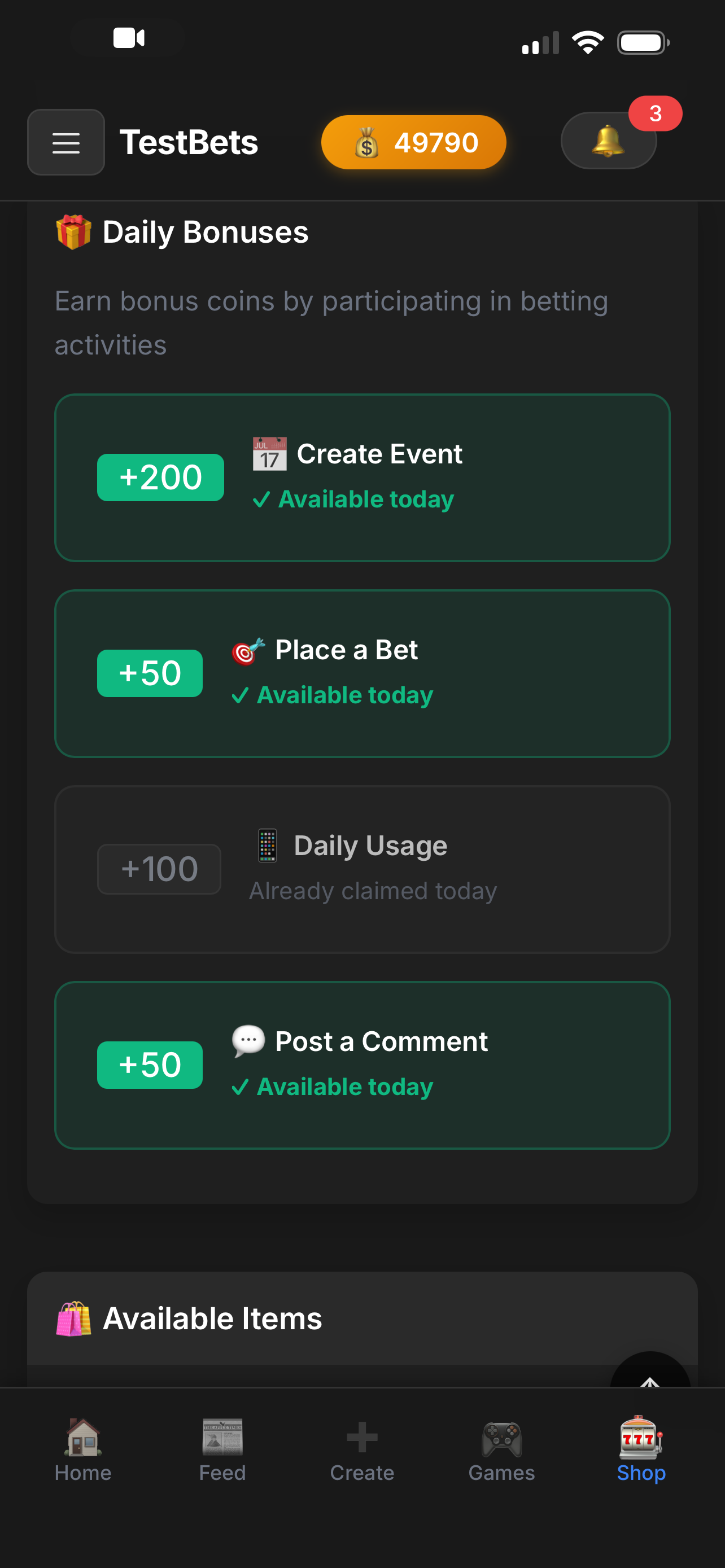Open the hamburger navigation menu
This screenshot has height=1568, width=725.
click(65, 142)
